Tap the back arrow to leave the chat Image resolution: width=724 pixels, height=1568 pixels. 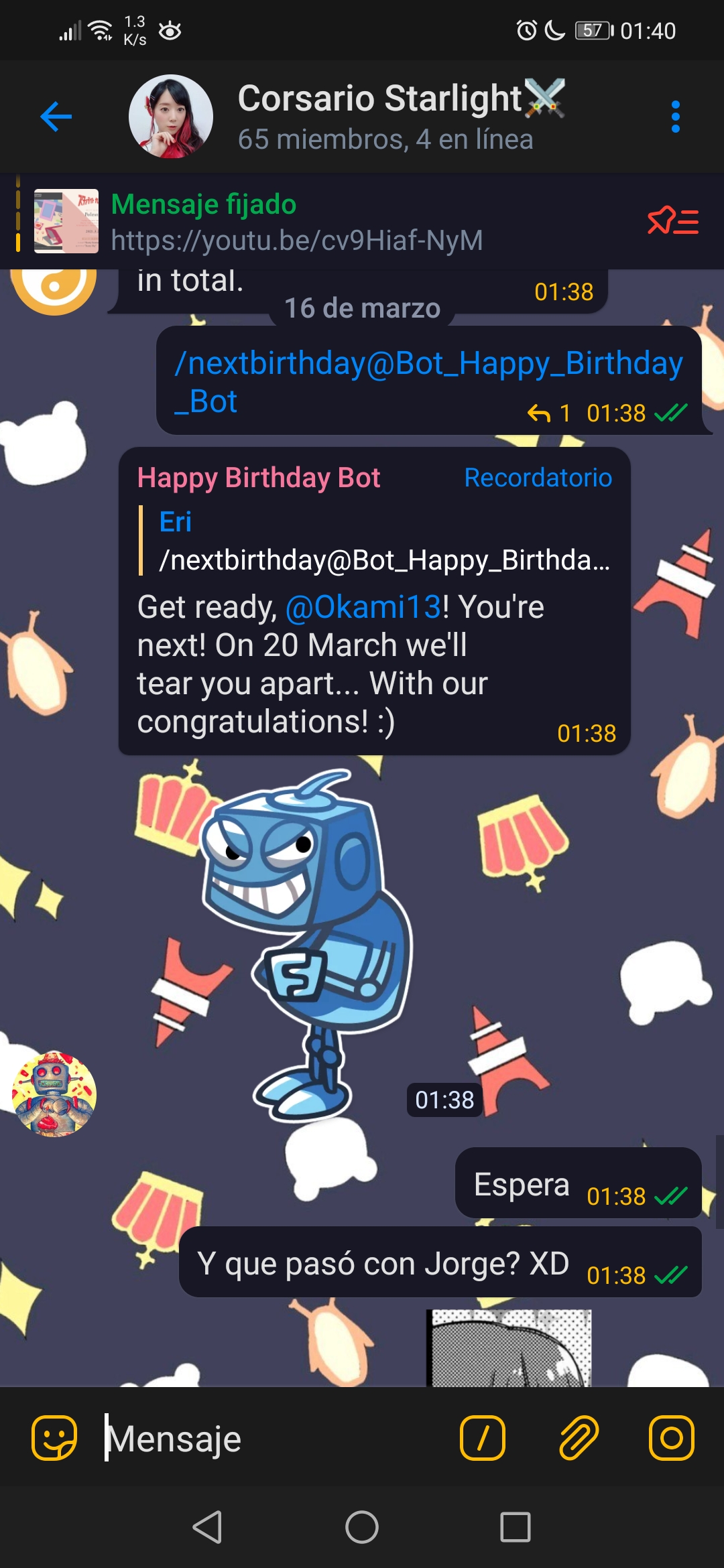57,115
